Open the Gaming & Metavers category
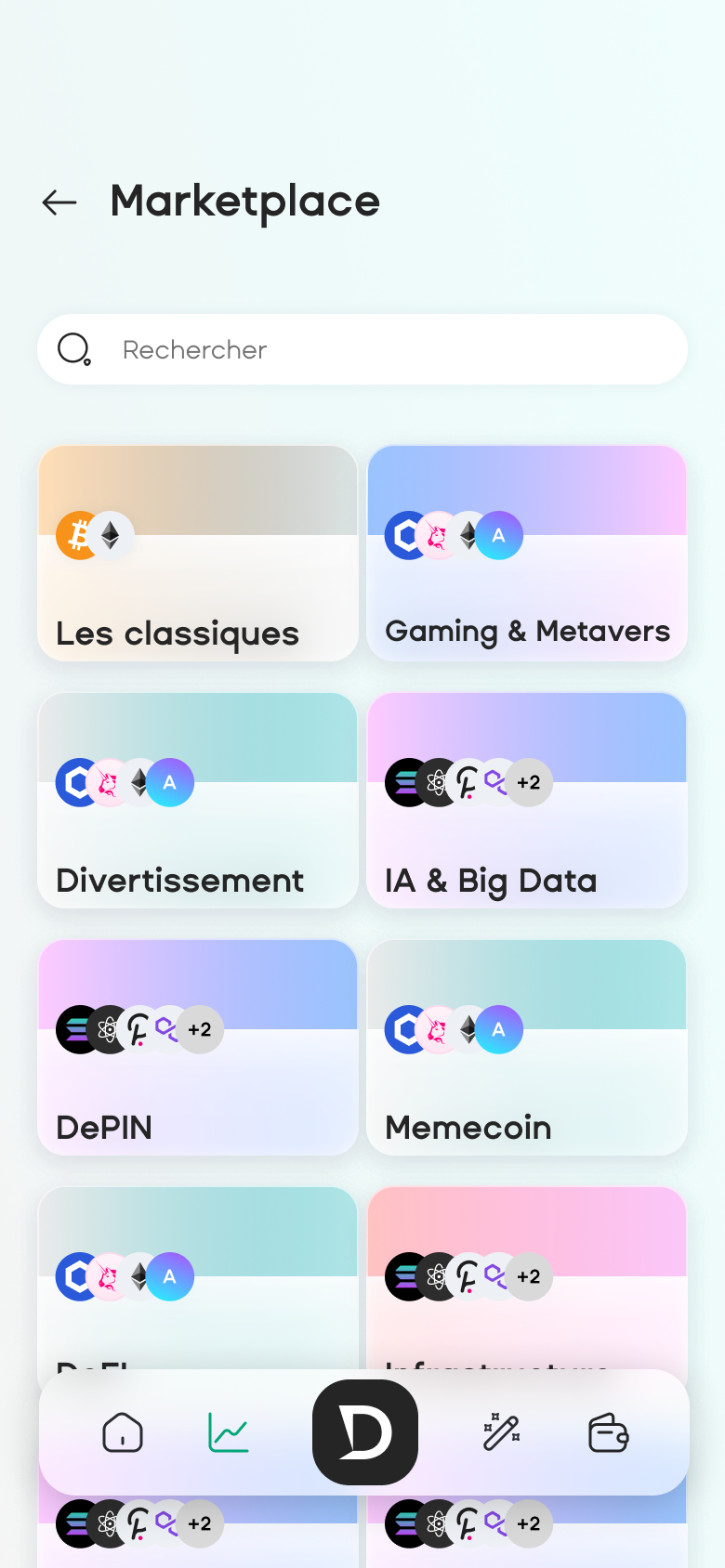 pos(527,554)
